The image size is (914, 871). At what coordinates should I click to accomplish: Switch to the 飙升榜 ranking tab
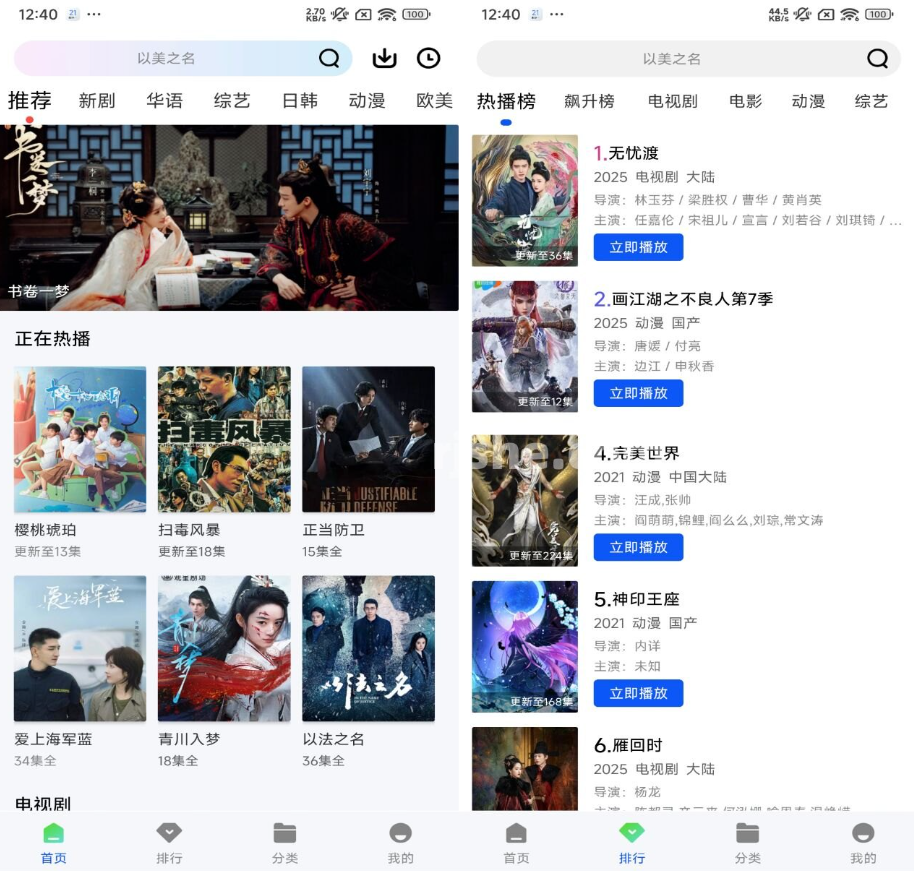589,101
